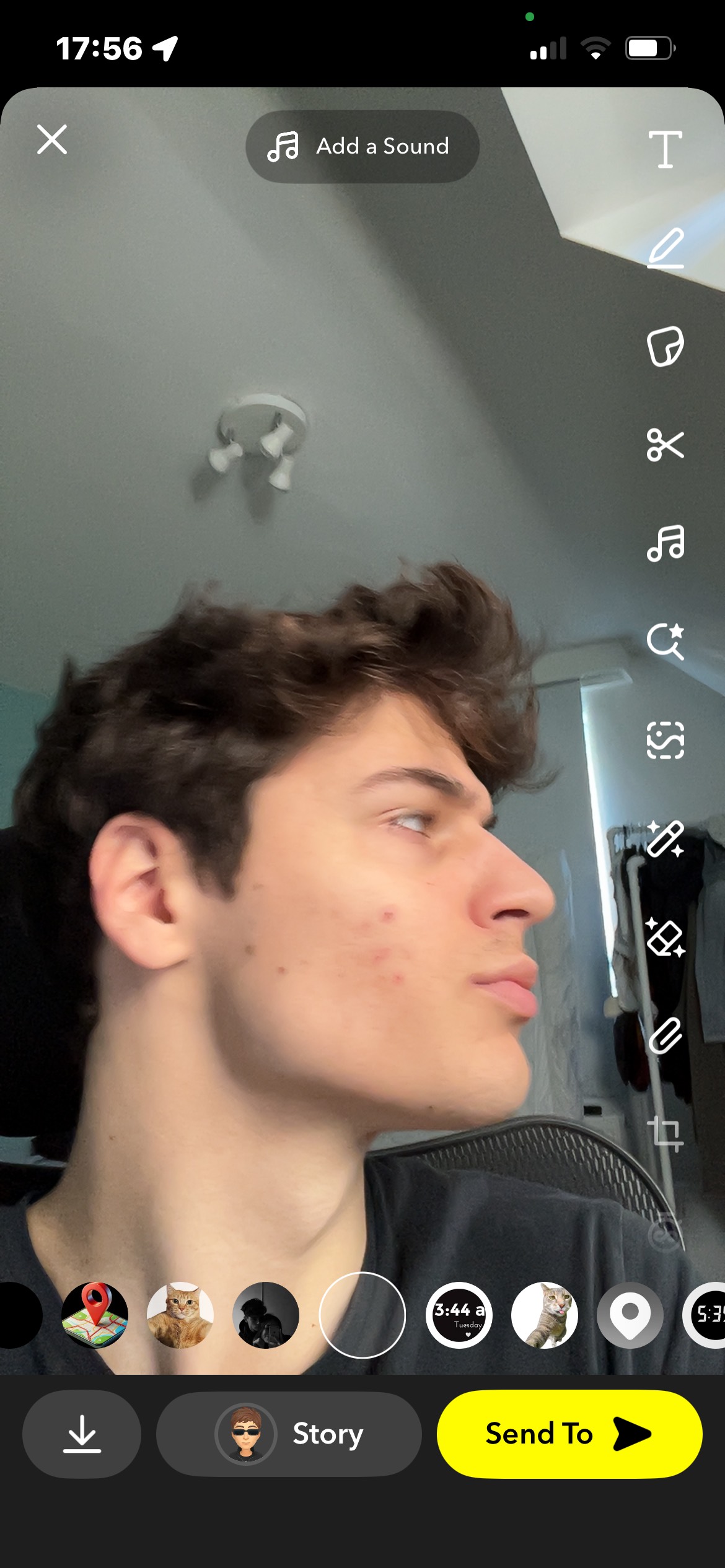Open the sticker picker
This screenshot has height=1568, width=725.
coord(666,346)
